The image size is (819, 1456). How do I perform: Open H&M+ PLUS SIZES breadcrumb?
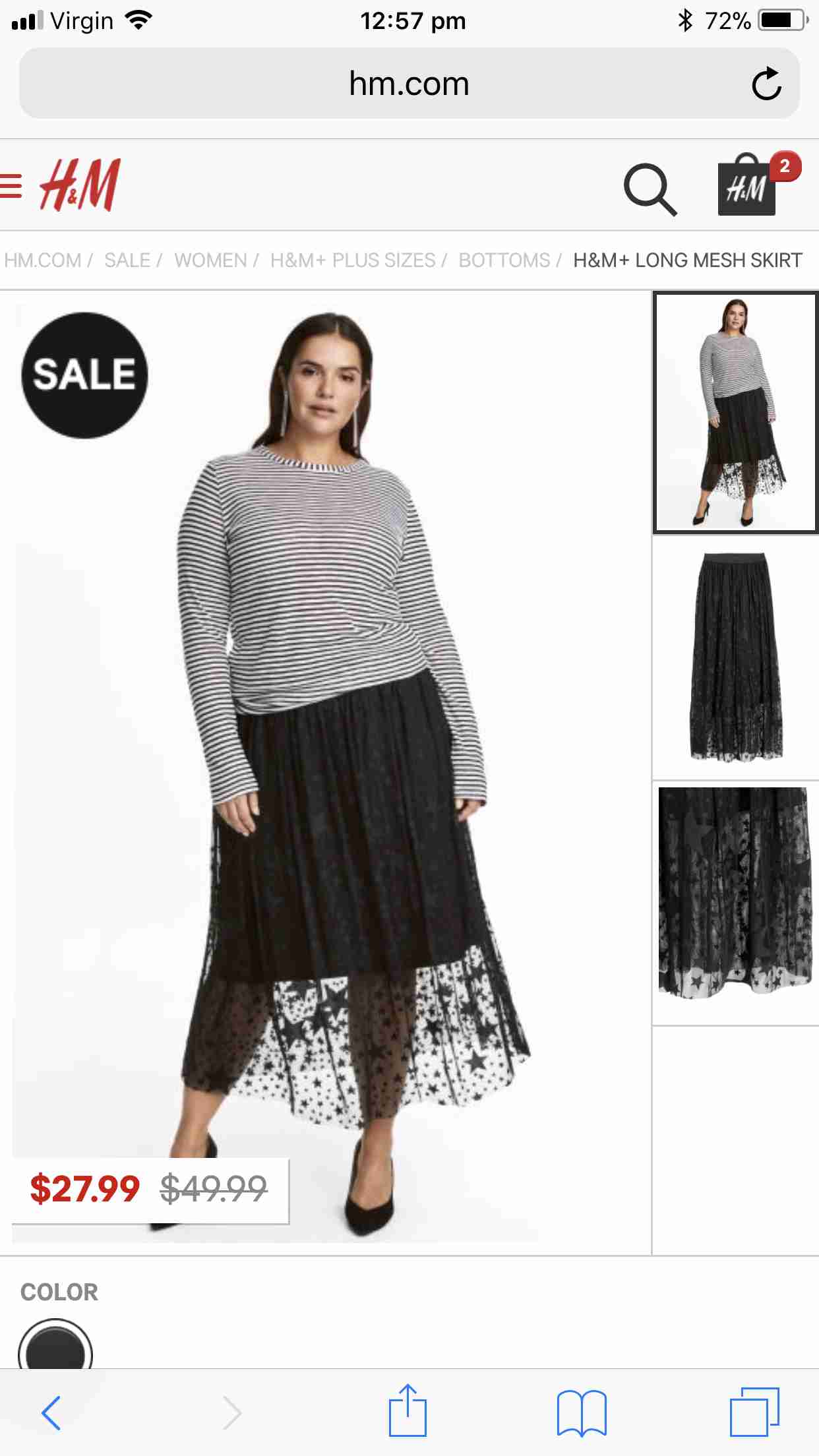(353, 260)
